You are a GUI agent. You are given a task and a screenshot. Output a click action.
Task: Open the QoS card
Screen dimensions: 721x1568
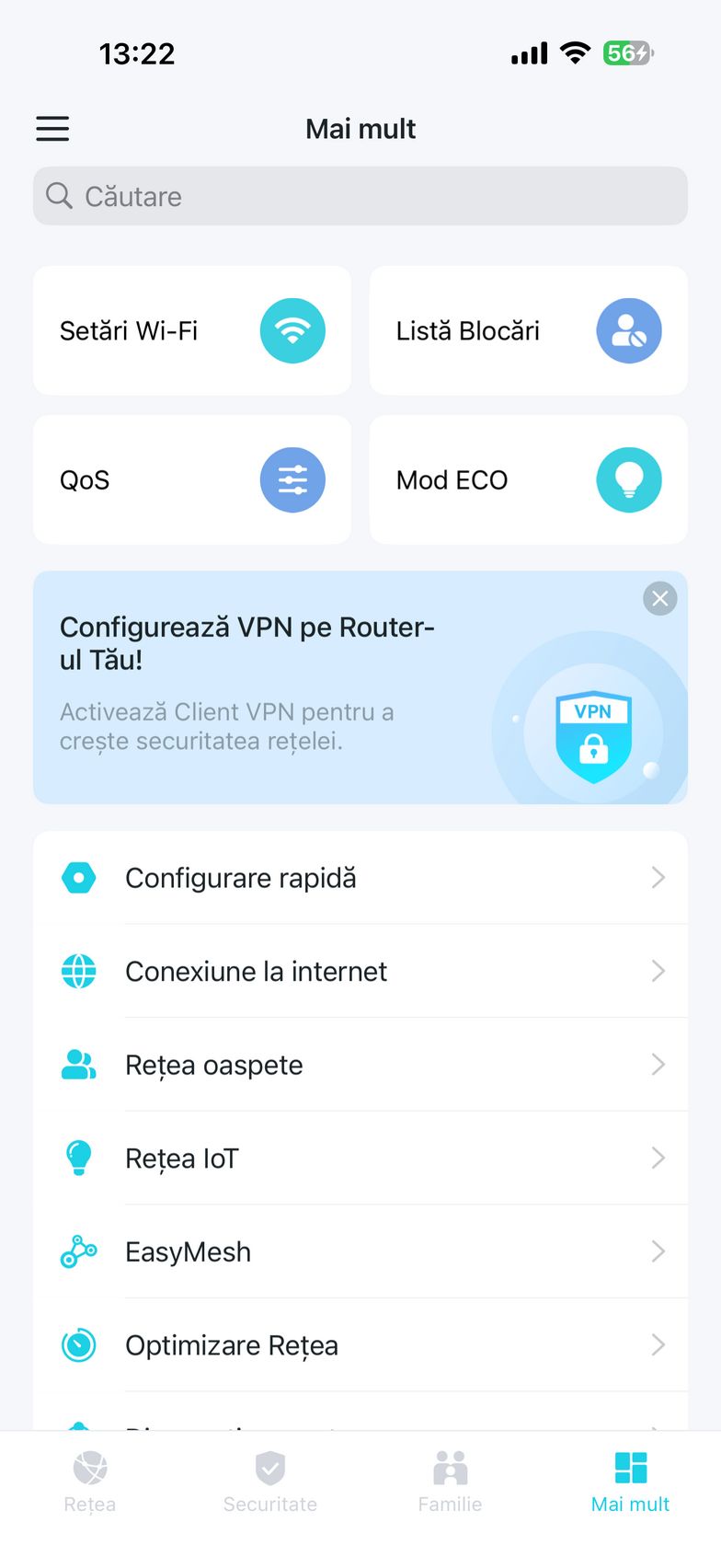tap(192, 480)
